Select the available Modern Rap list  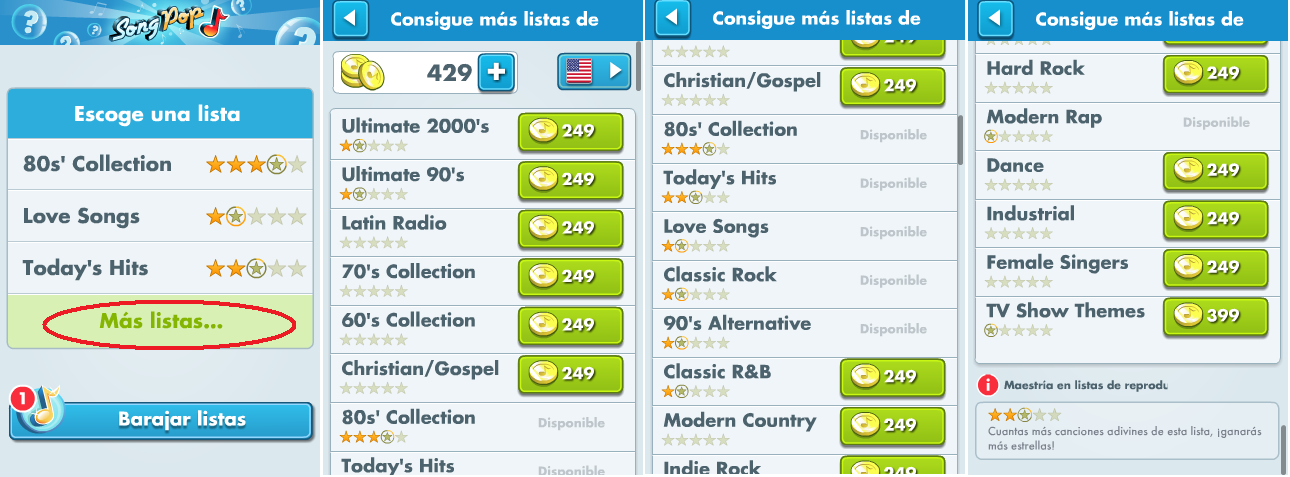[1128, 126]
